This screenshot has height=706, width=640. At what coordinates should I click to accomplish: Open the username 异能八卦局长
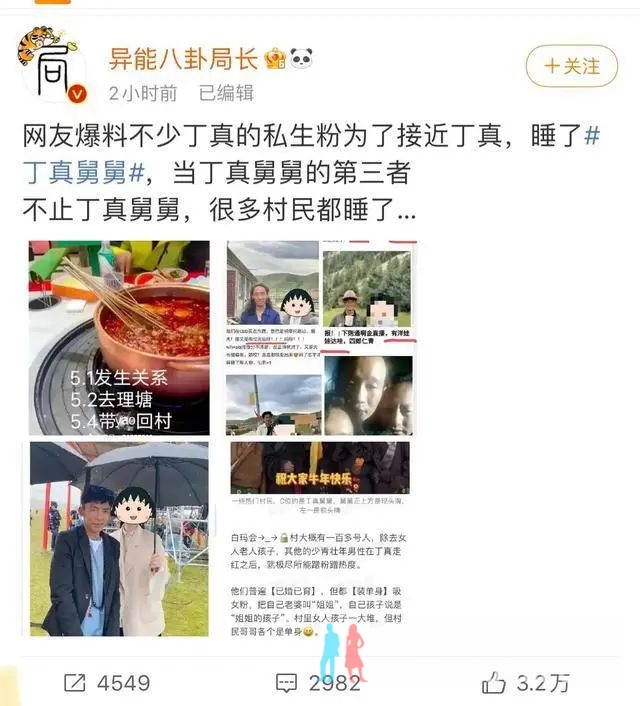coord(183,57)
